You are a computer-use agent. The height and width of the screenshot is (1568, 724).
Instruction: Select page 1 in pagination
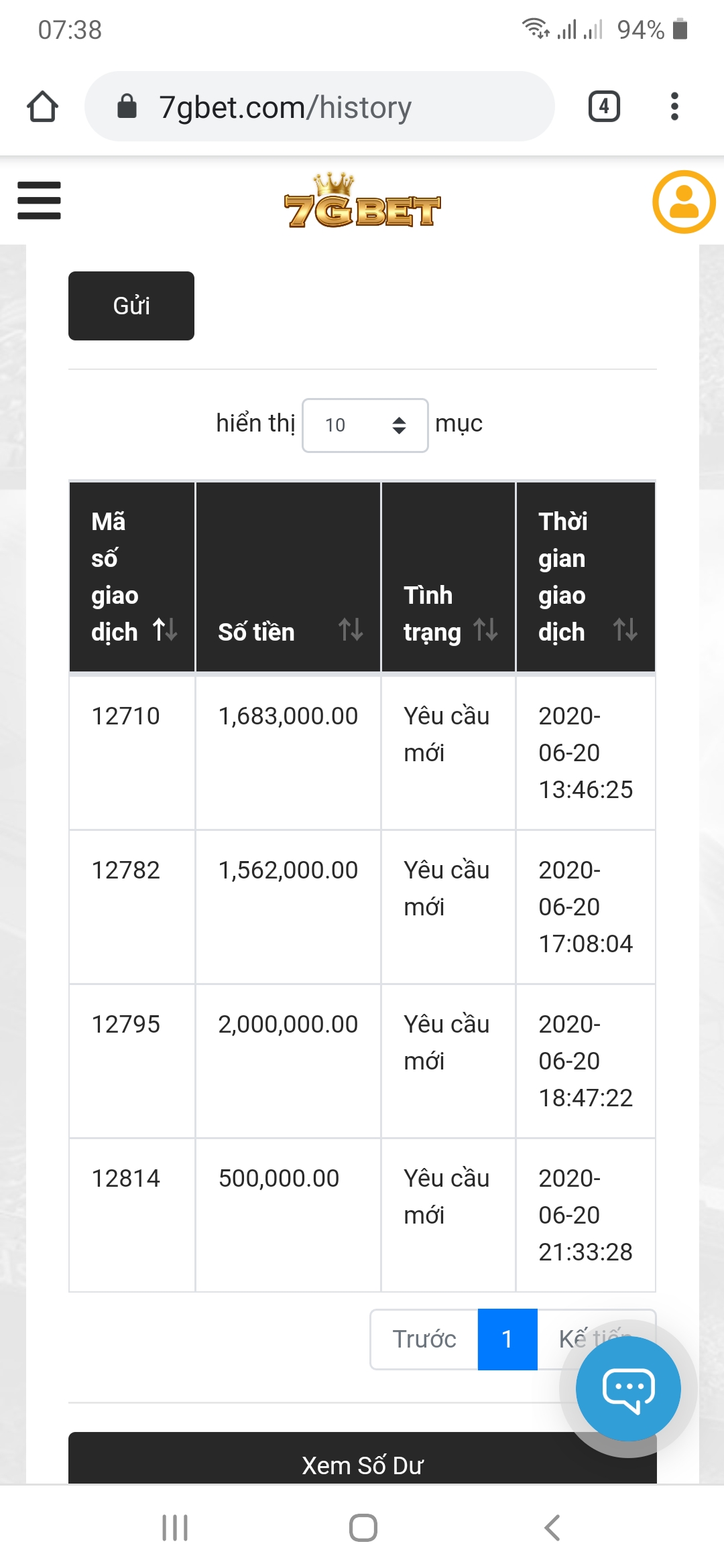(507, 1339)
